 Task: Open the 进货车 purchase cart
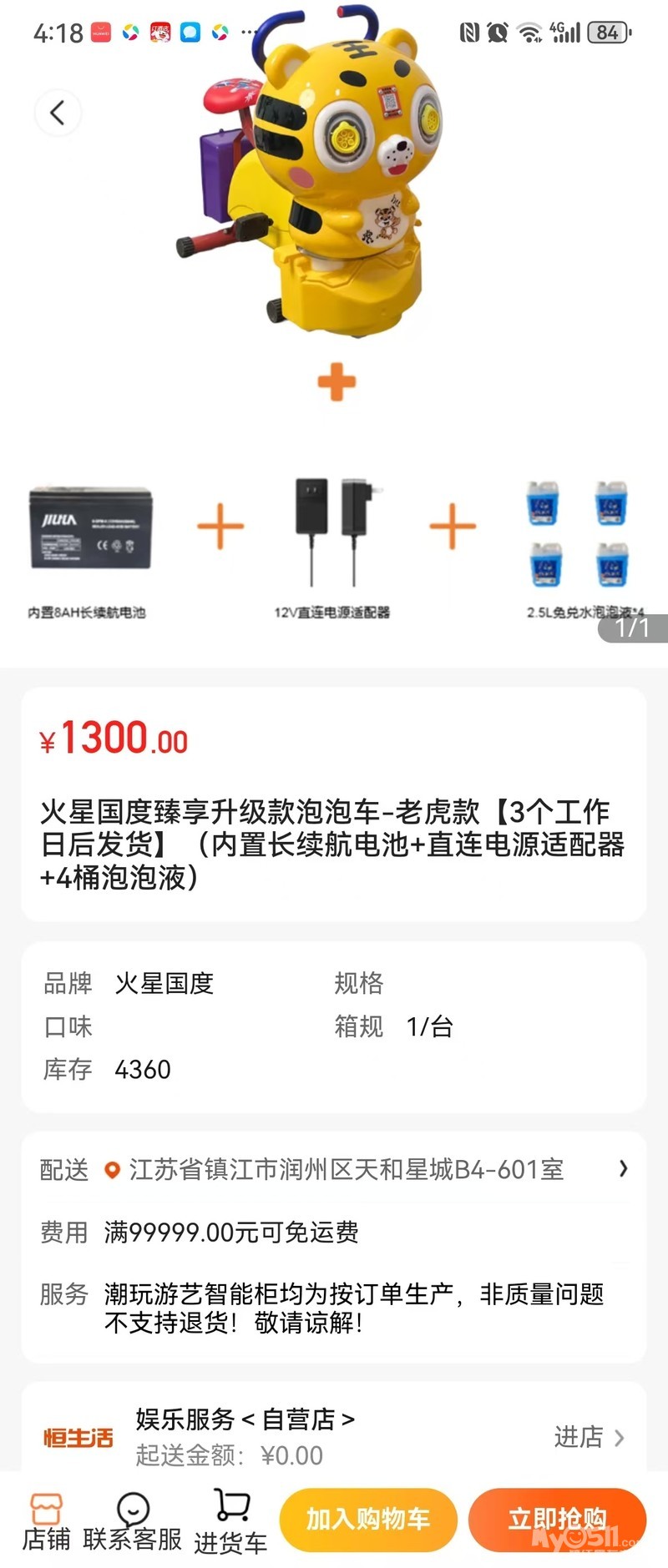tap(230, 1521)
